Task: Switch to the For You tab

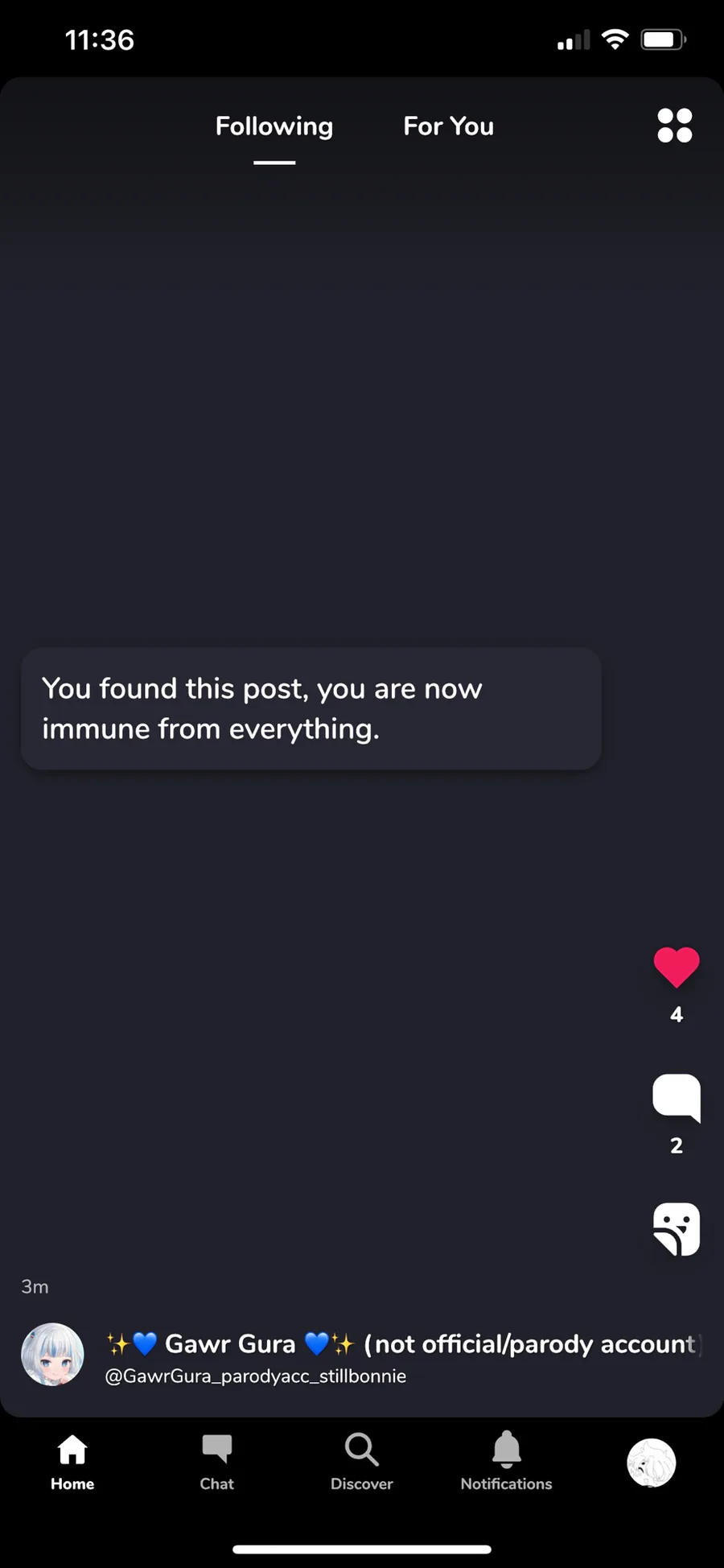Action: click(448, 126)
